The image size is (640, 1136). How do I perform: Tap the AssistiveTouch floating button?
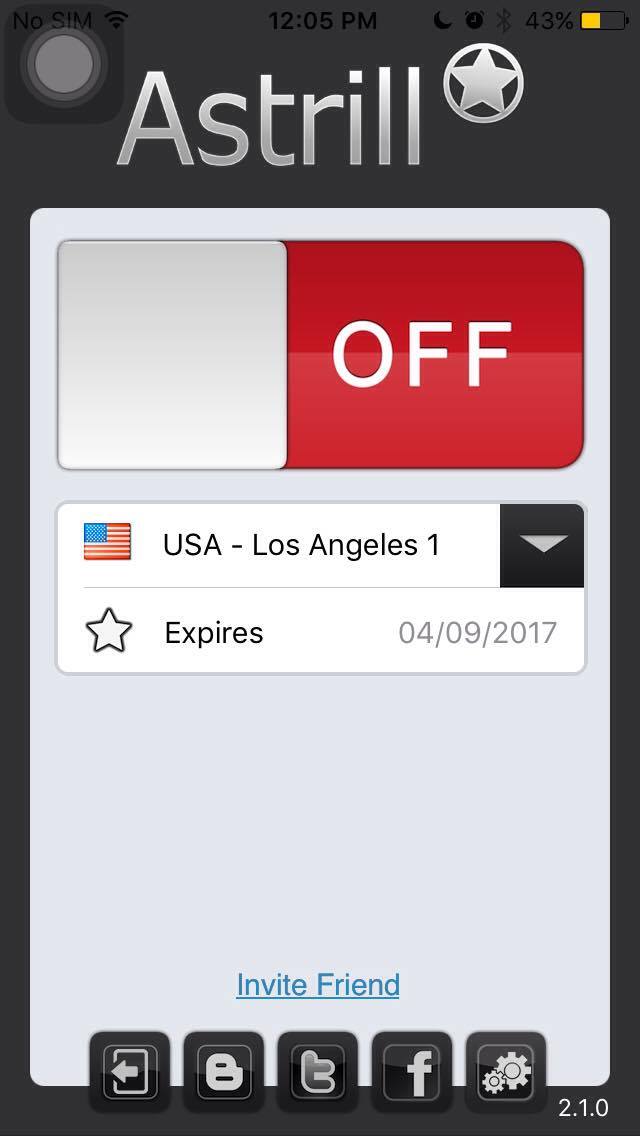[x=63, y=64]
